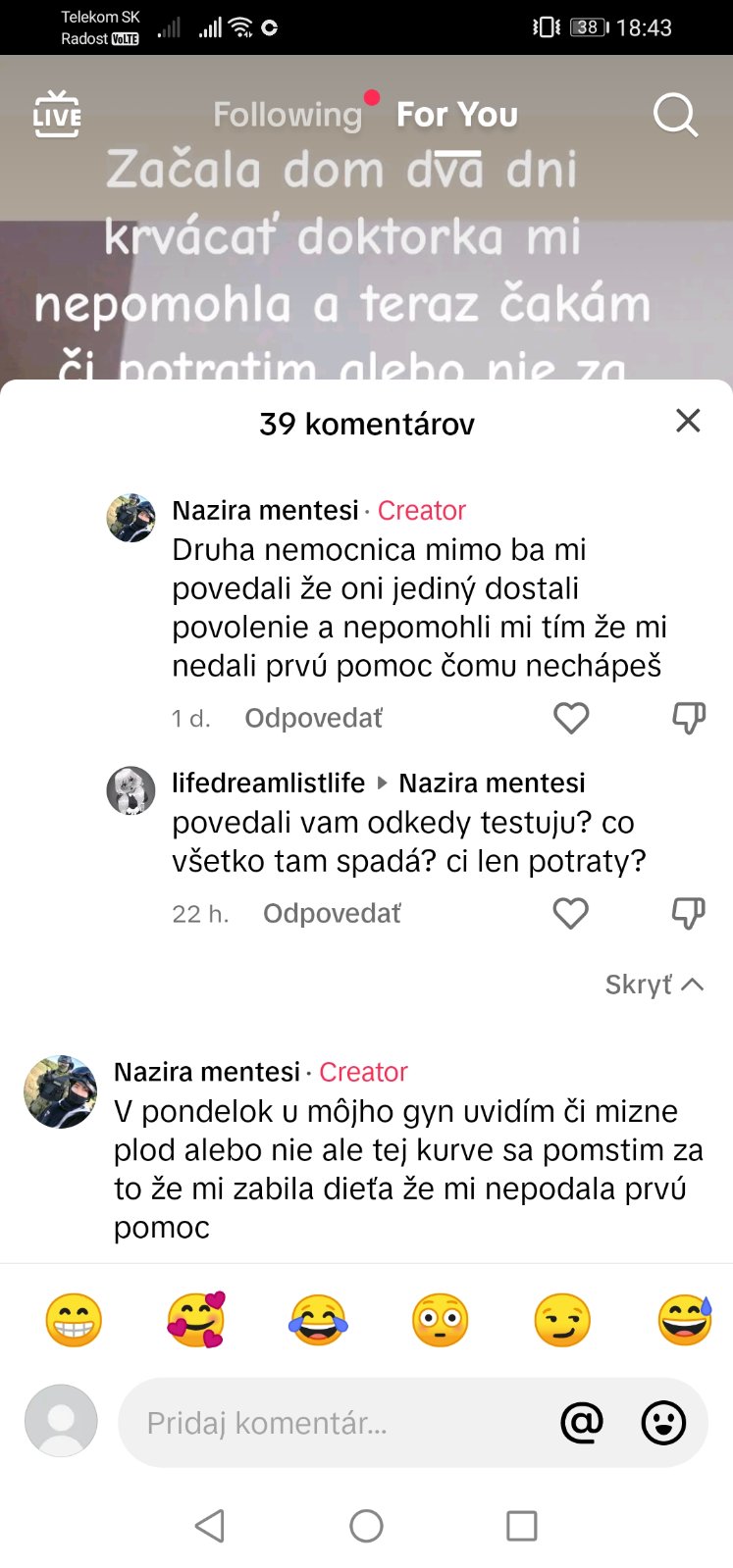The image size is (733, 1568).
Task: Collapse replies with Skryť
Action: point(654,984)
